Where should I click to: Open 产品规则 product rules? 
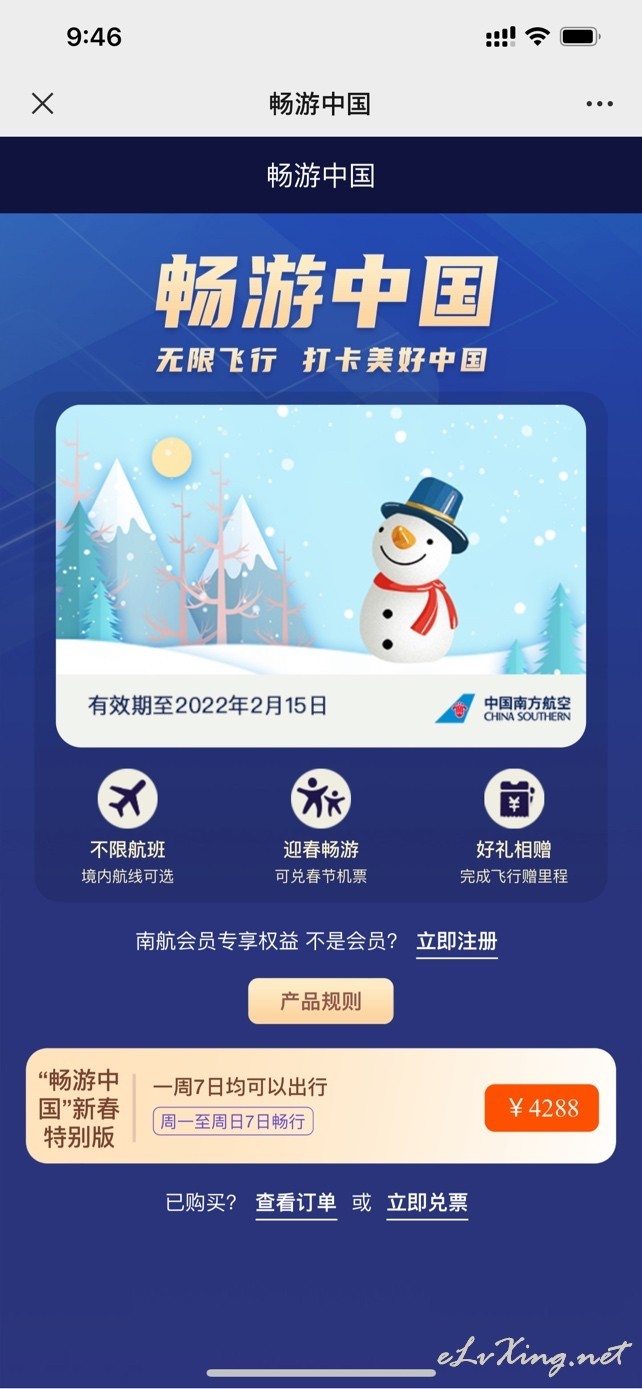pyautogui.click(x=321, y=1001)
